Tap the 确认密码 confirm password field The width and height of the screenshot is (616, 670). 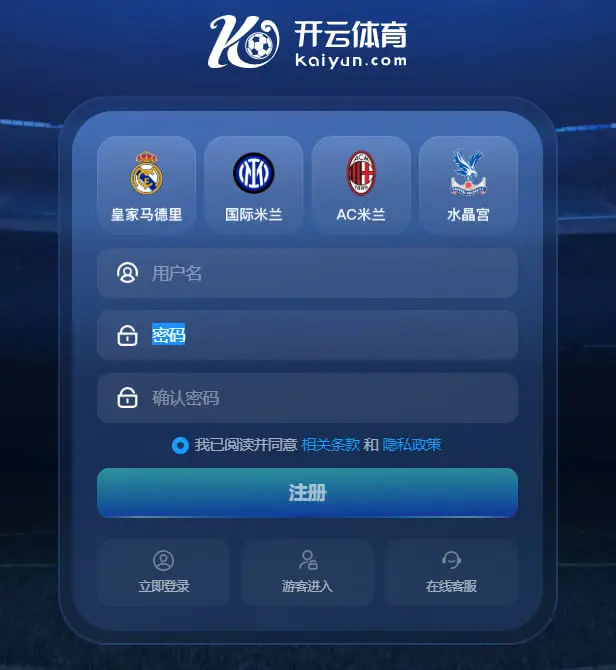(x=307, y=398)
